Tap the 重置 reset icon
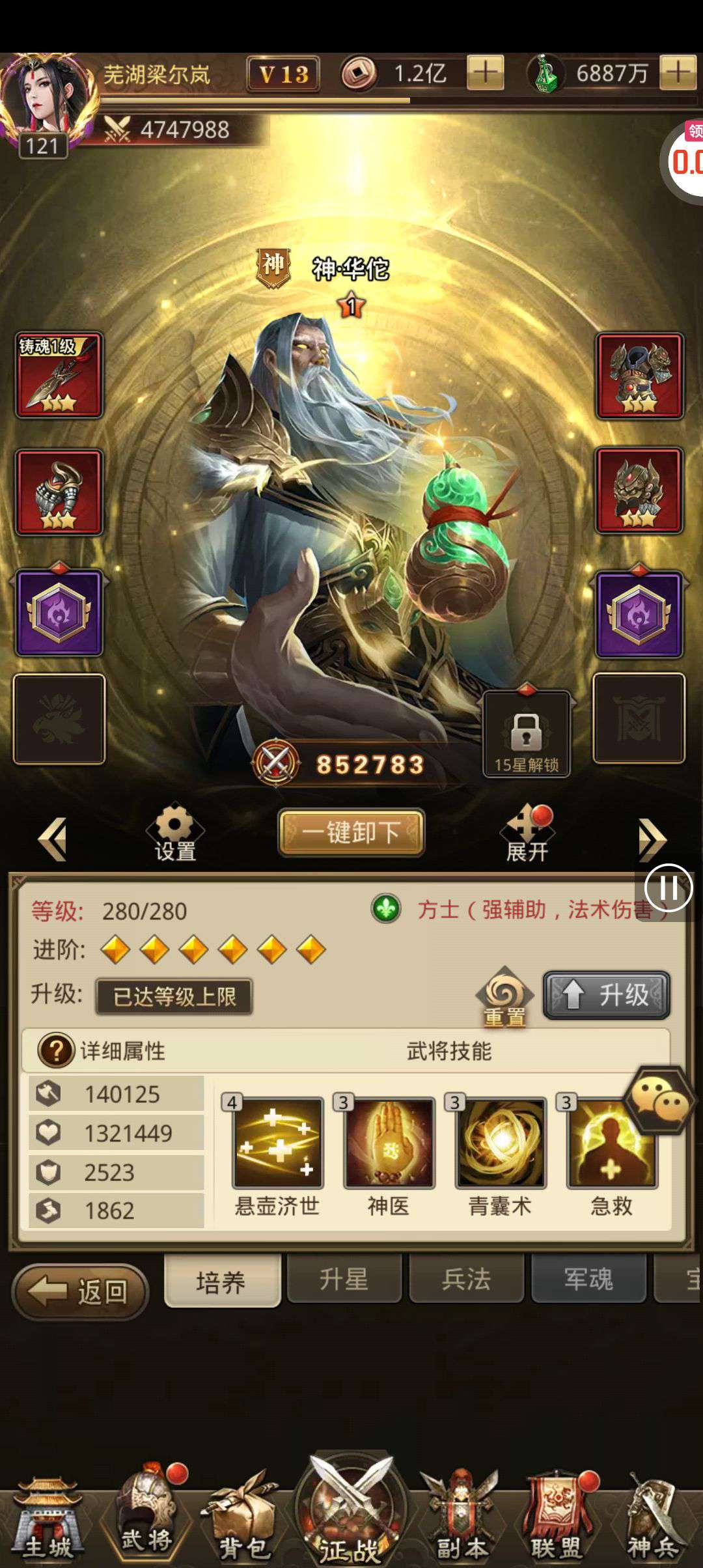 (504, 996)
